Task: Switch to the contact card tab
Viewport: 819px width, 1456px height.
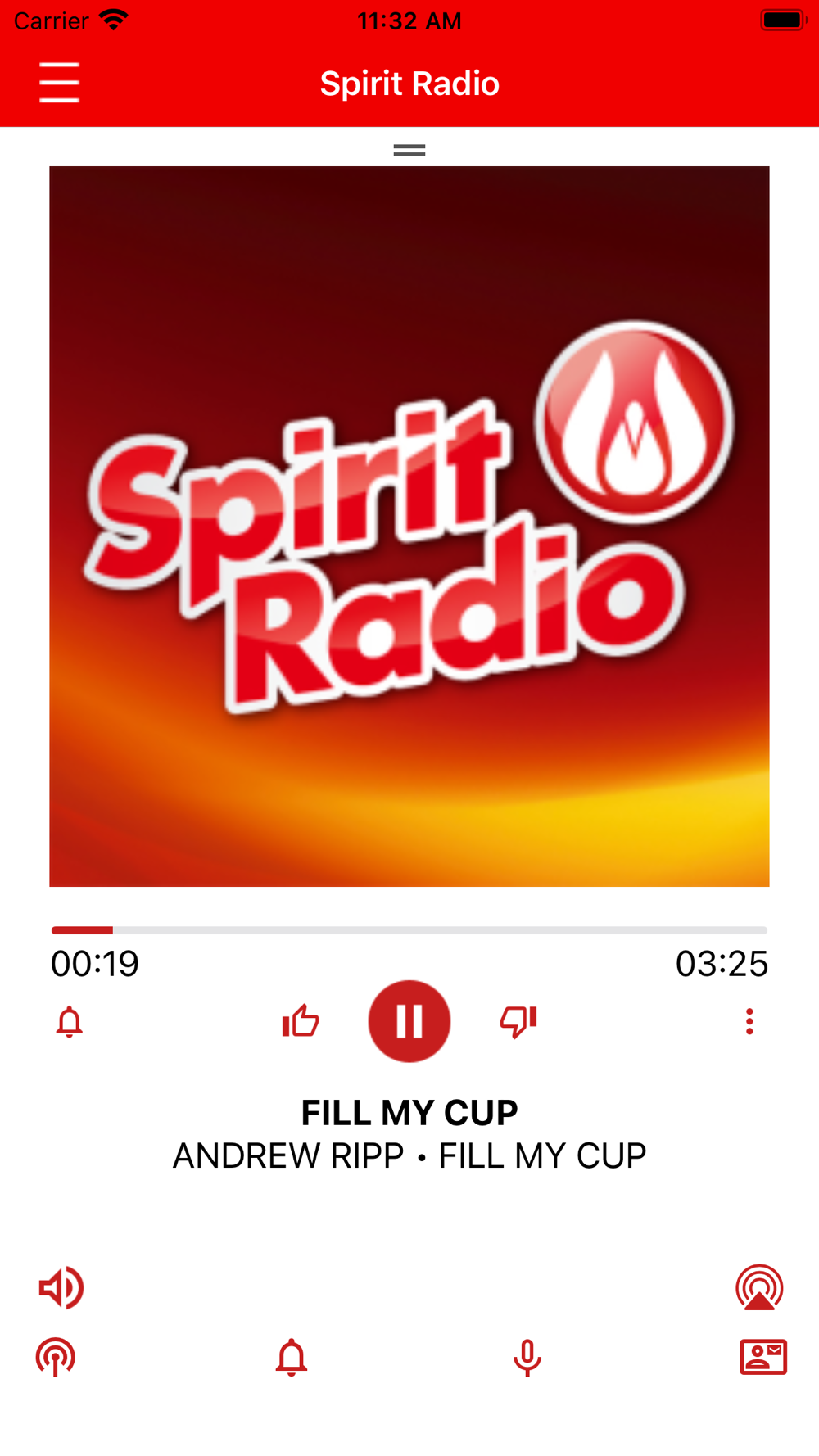Action: tap(763, 1357)
